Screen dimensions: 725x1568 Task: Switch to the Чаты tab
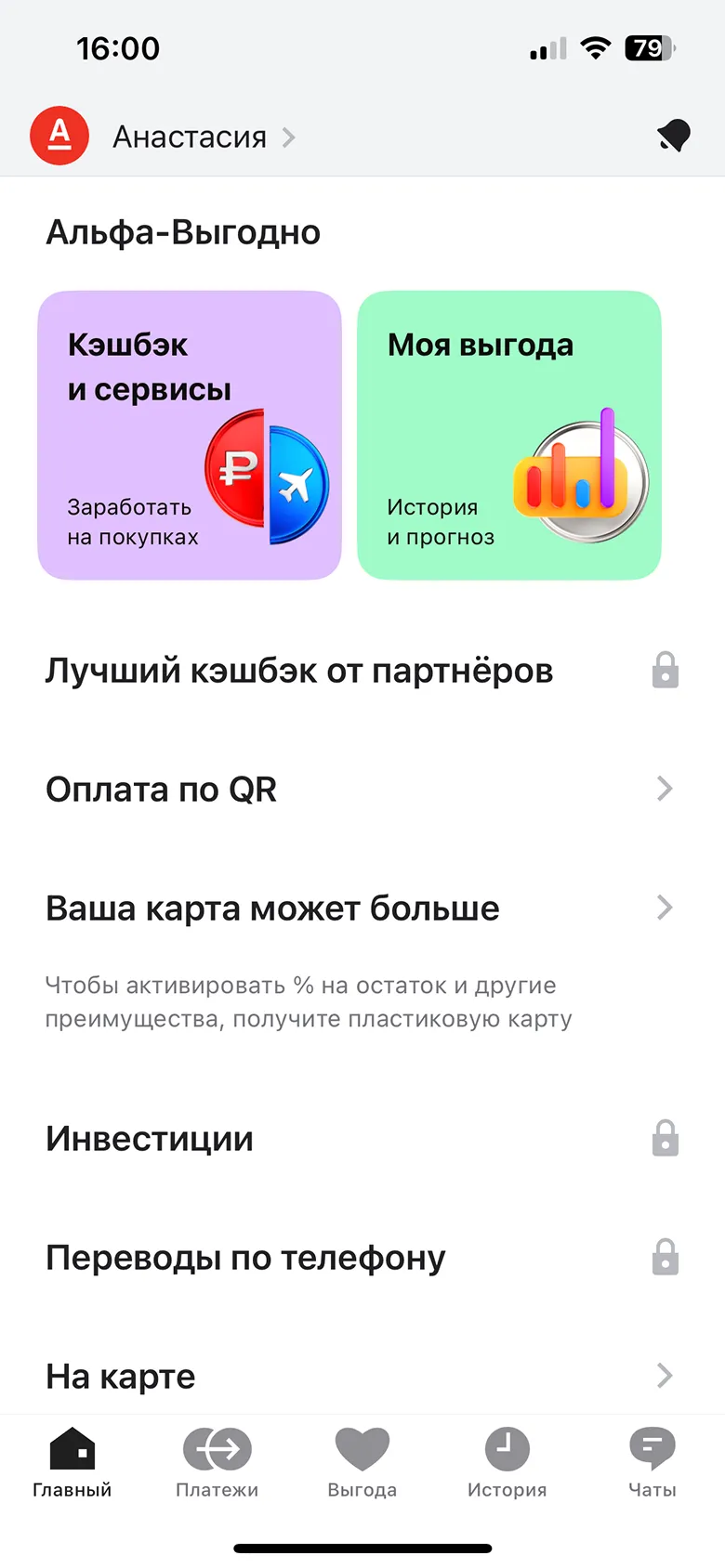coord(652,1463)
